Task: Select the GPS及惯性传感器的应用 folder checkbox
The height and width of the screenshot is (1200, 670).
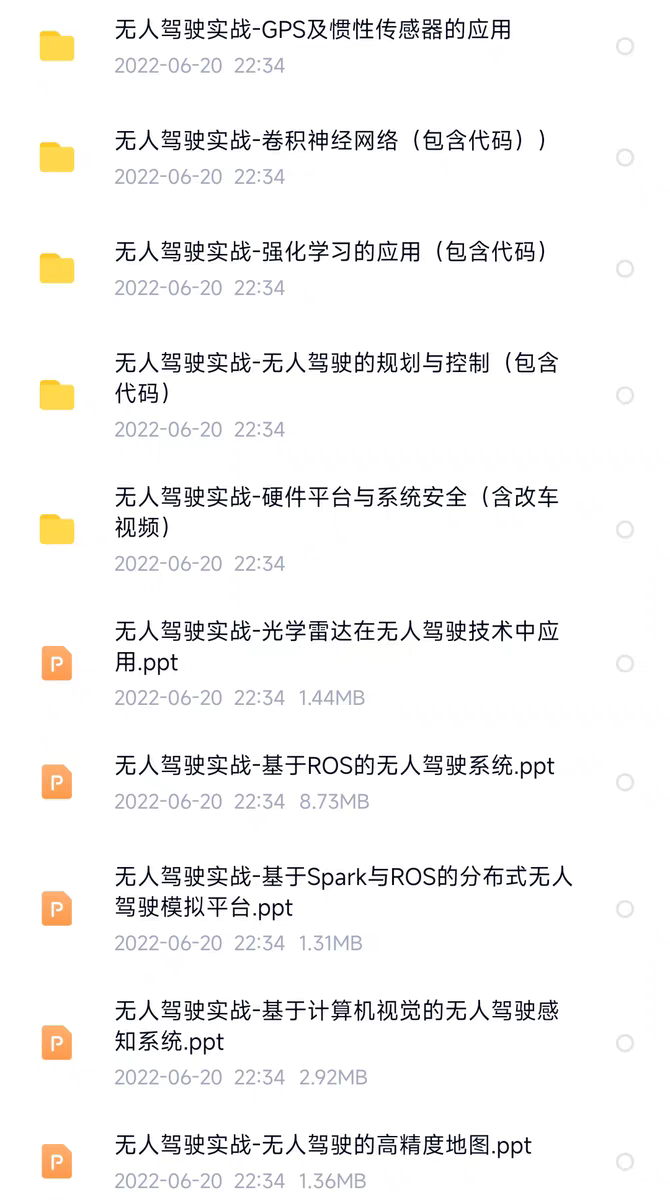Action: [x=625, y=46]
